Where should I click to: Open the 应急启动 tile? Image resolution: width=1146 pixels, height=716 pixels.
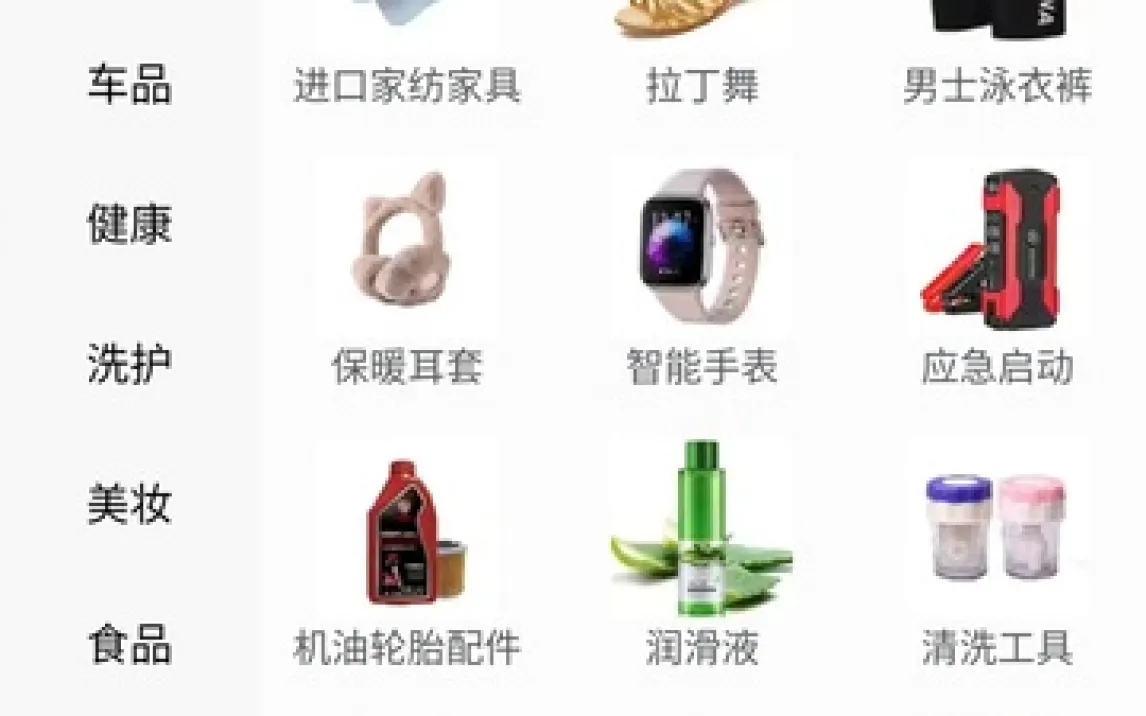(x=996, y=280)
